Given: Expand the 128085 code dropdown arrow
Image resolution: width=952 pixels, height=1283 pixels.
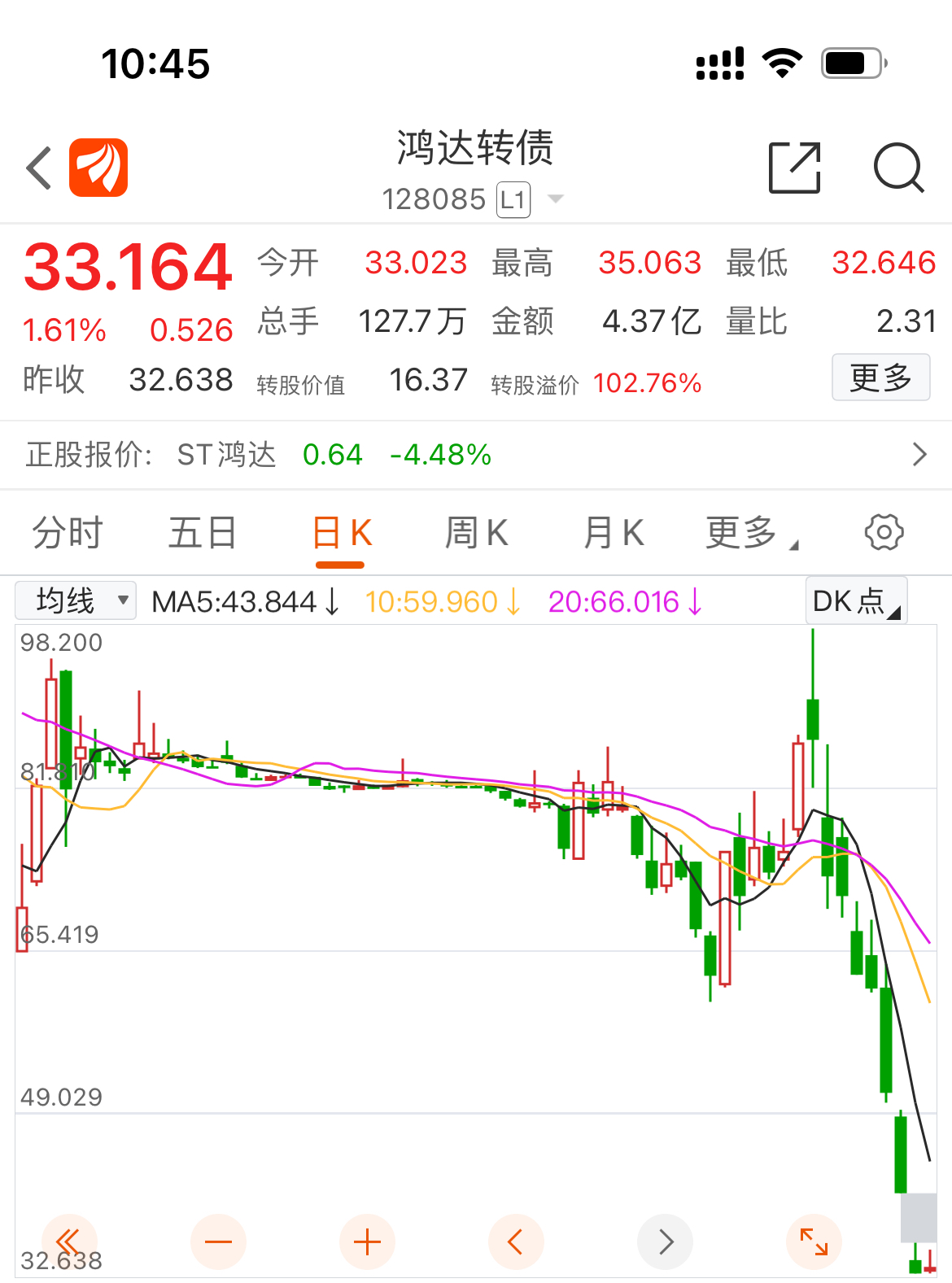Looking at the screenshot, I should point(556,199).
